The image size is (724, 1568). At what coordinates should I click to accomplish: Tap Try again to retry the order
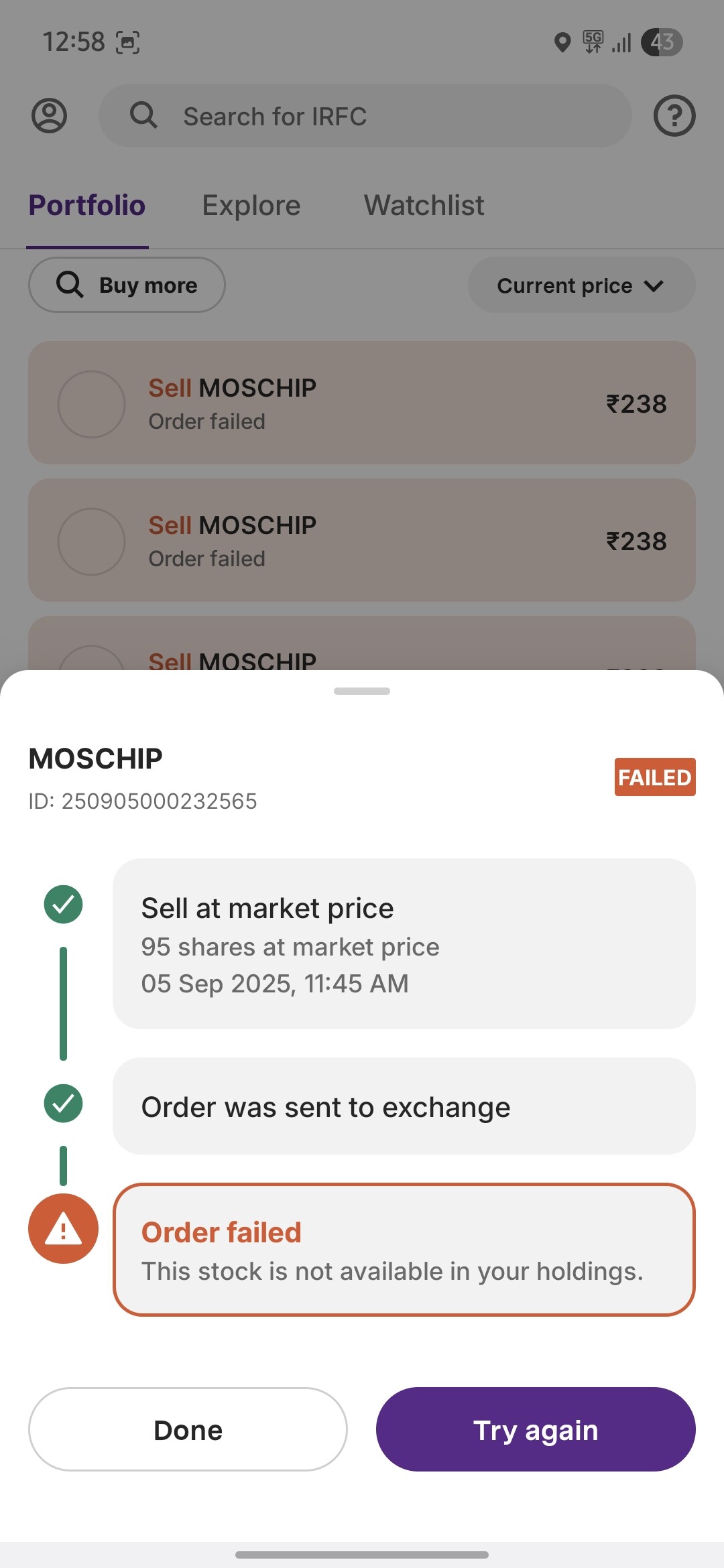coord(536,1429)
